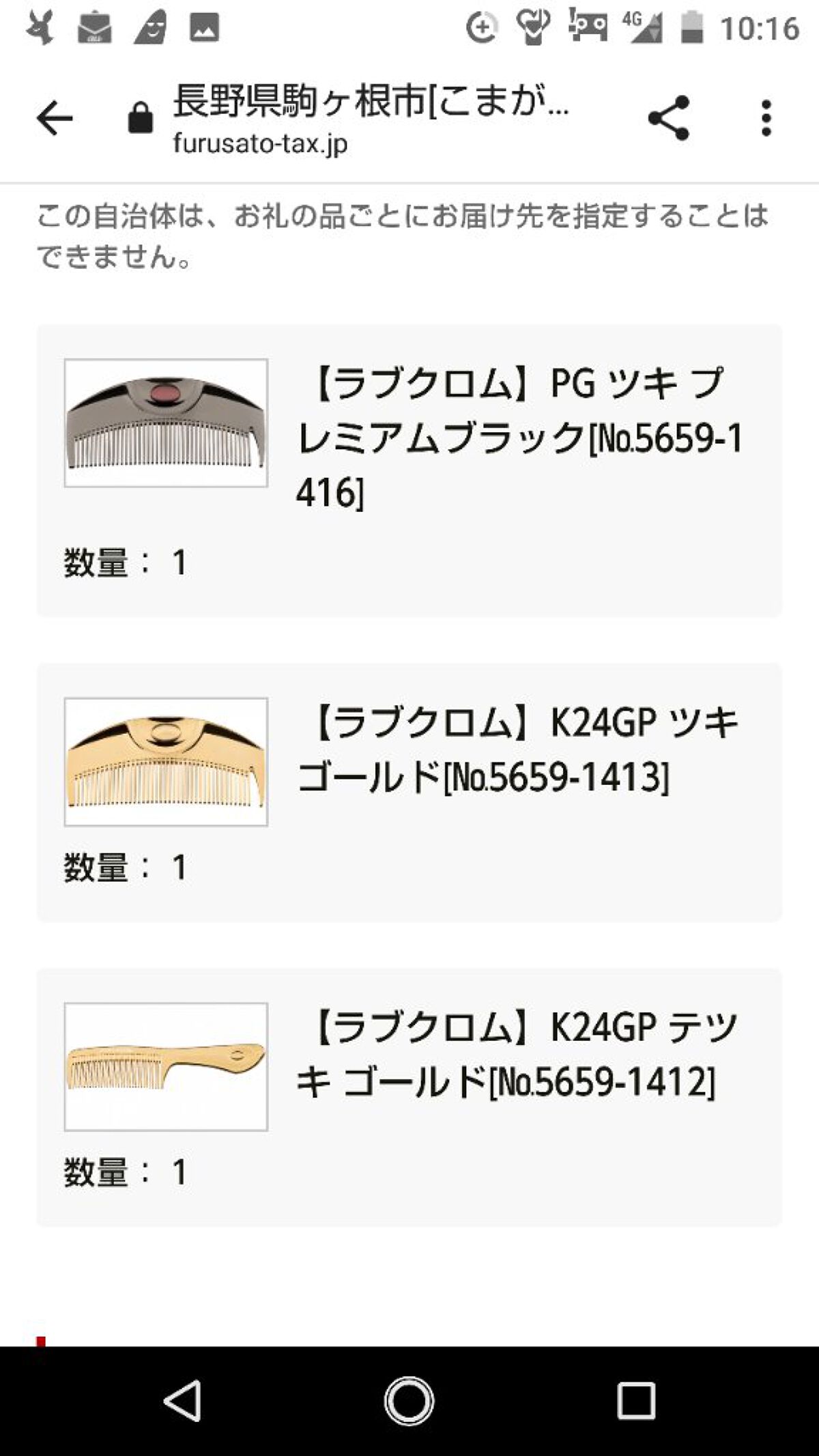
Task: Share this furusato-tax.jp page
Action: tap(668, 118)
